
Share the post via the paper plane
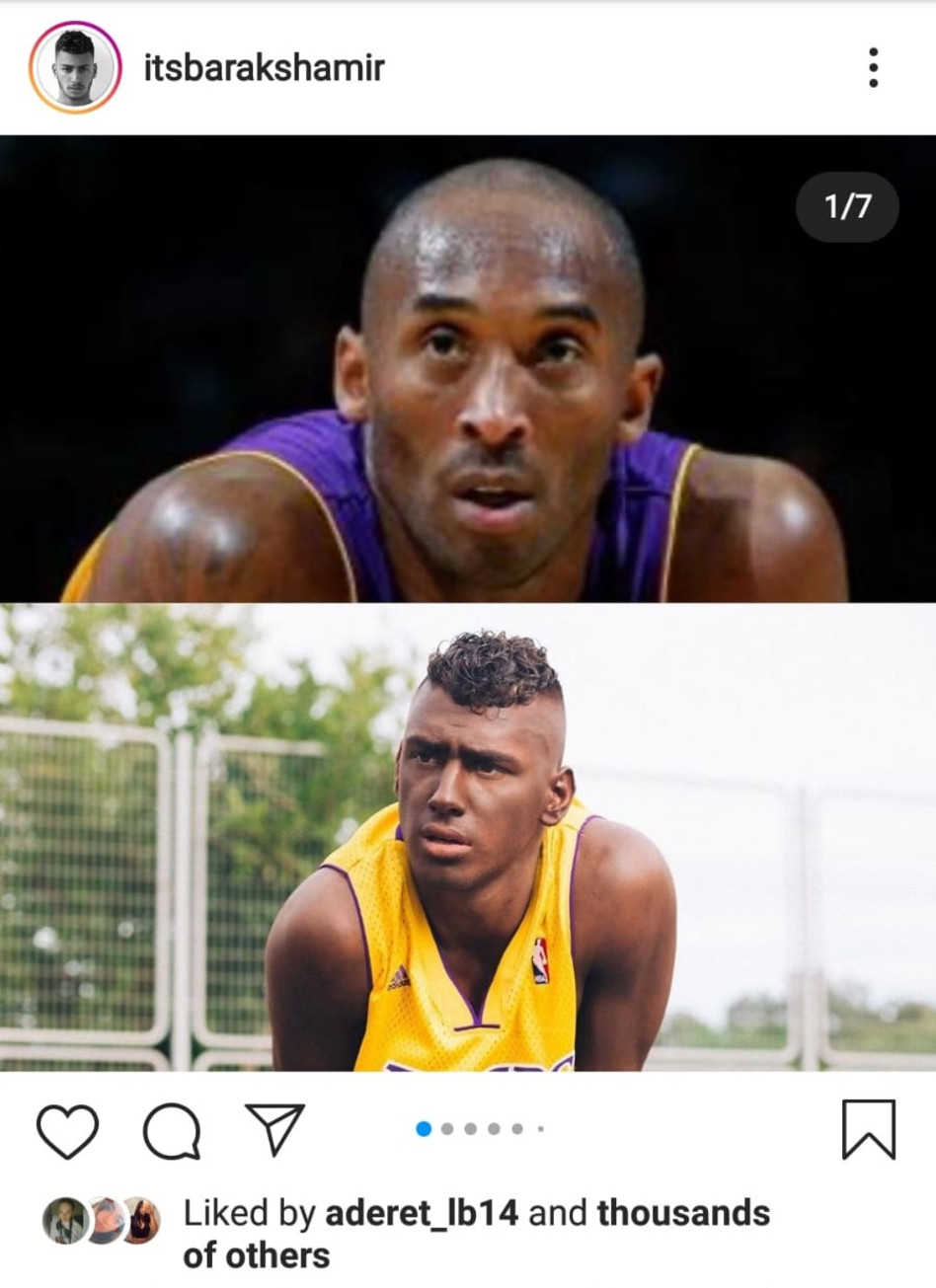273,1129
